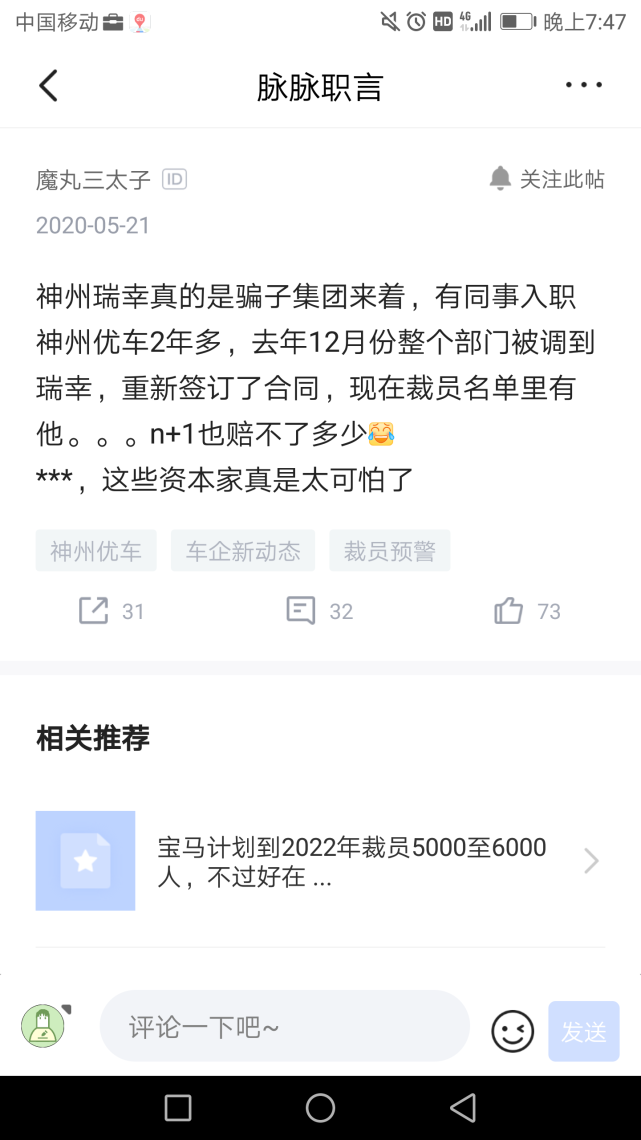Open the recommended 宝马计划到2022年裁员 post
Screen dimensions: 641x1140
[320, 861]
